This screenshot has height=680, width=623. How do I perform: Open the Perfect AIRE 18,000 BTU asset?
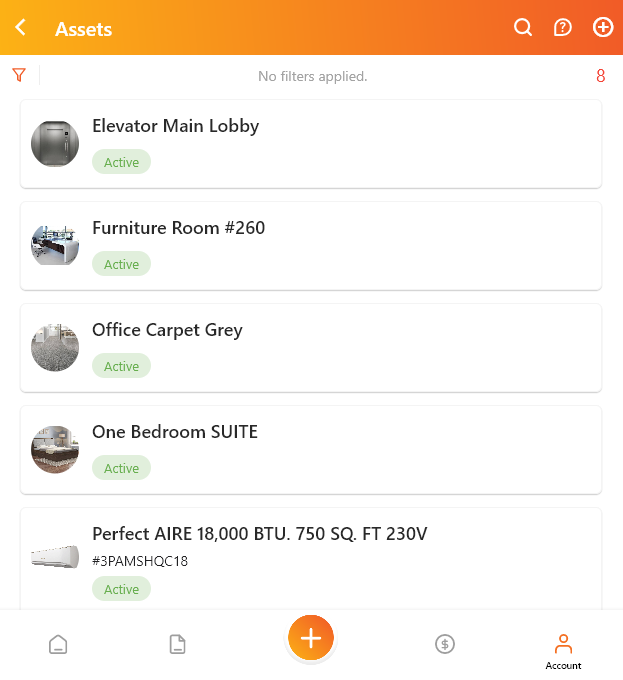coord(310,558)
